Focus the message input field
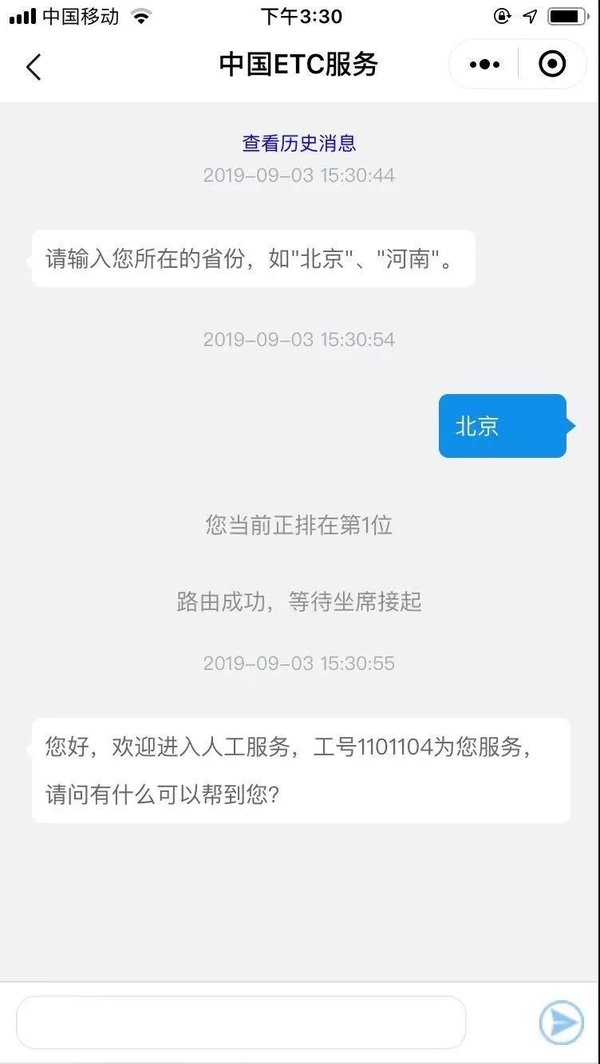Viewport: 600px width, 1064px height. coord(241,1022)
